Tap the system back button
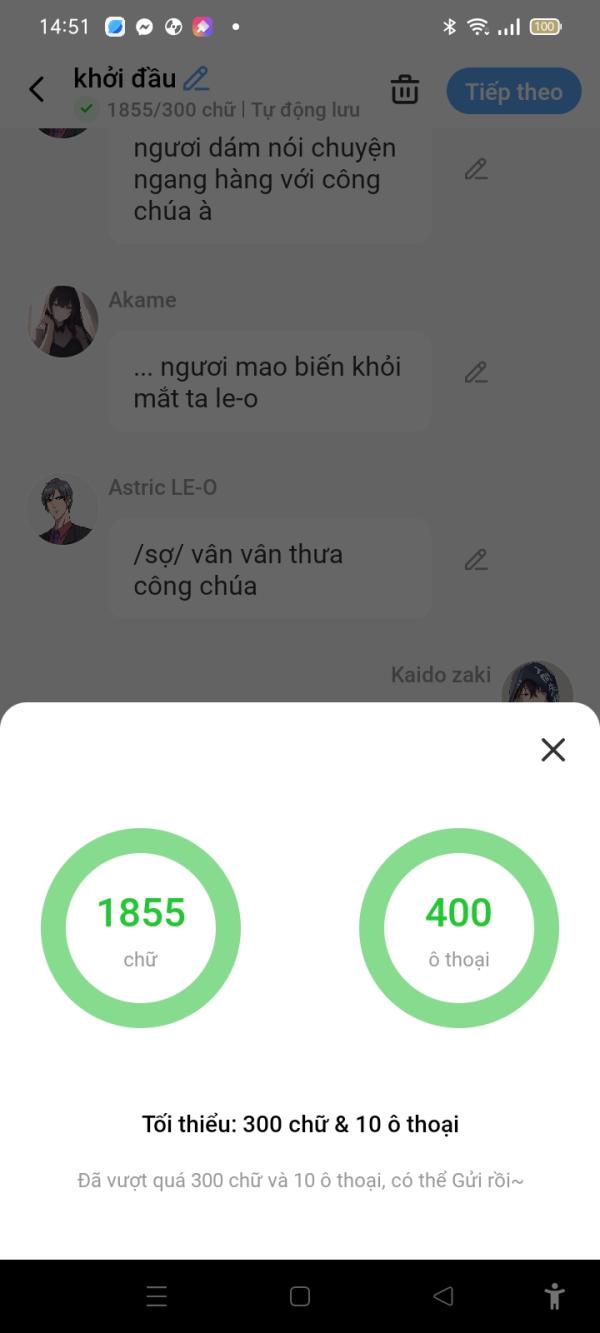Image resolution: width=600 pixels, height=1333 pixels. tap(443, 1296)
